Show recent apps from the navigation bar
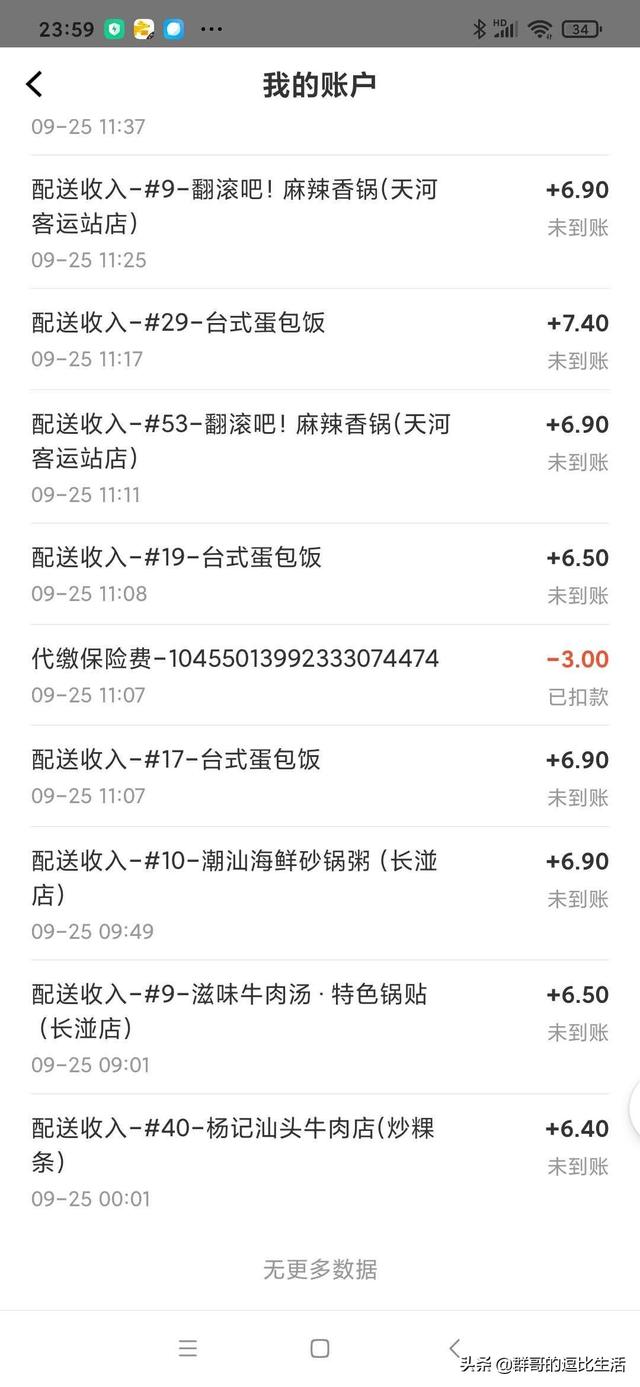This screenshot has height=1387, width=640. [188, 1348]
